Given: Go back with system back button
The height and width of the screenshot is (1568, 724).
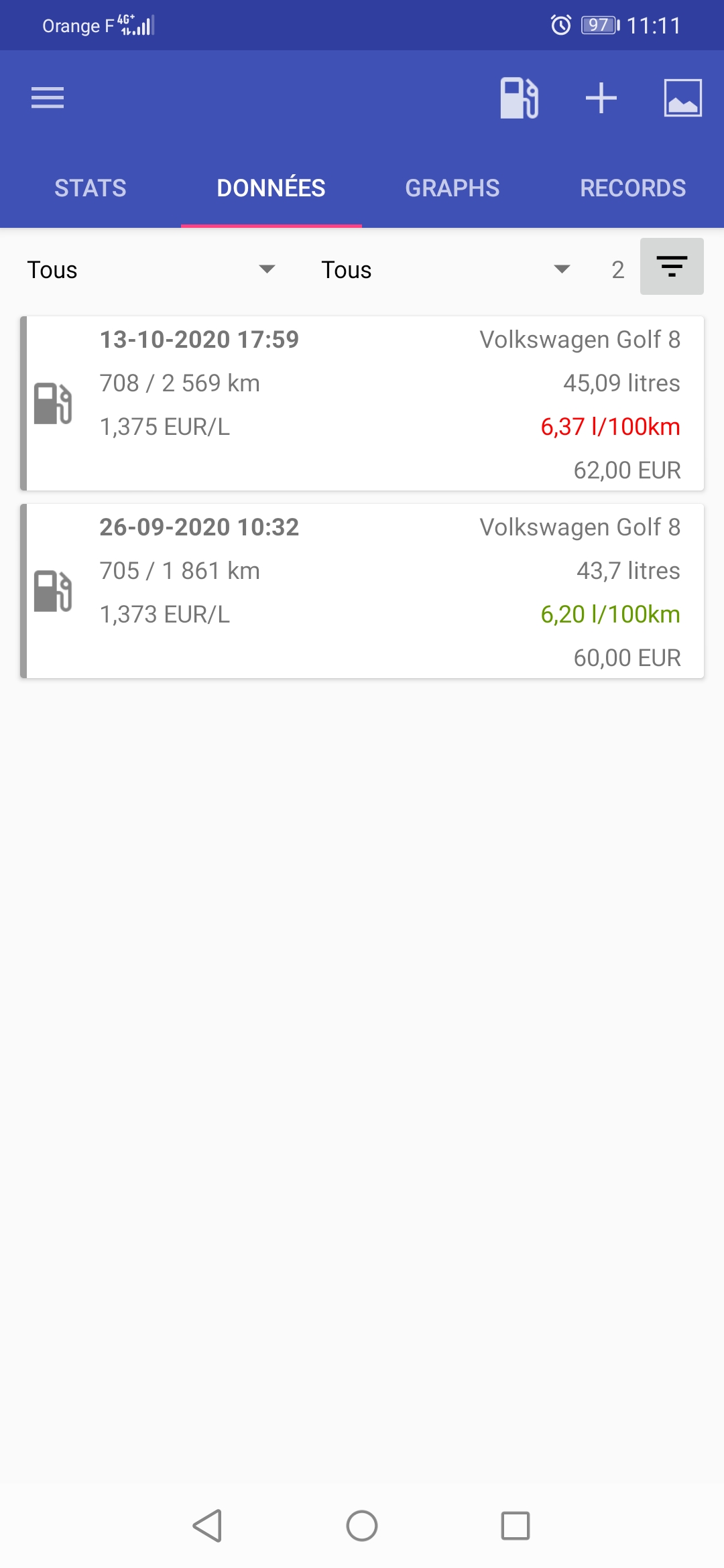Looking at the screenshot, I should (208, 1526).
